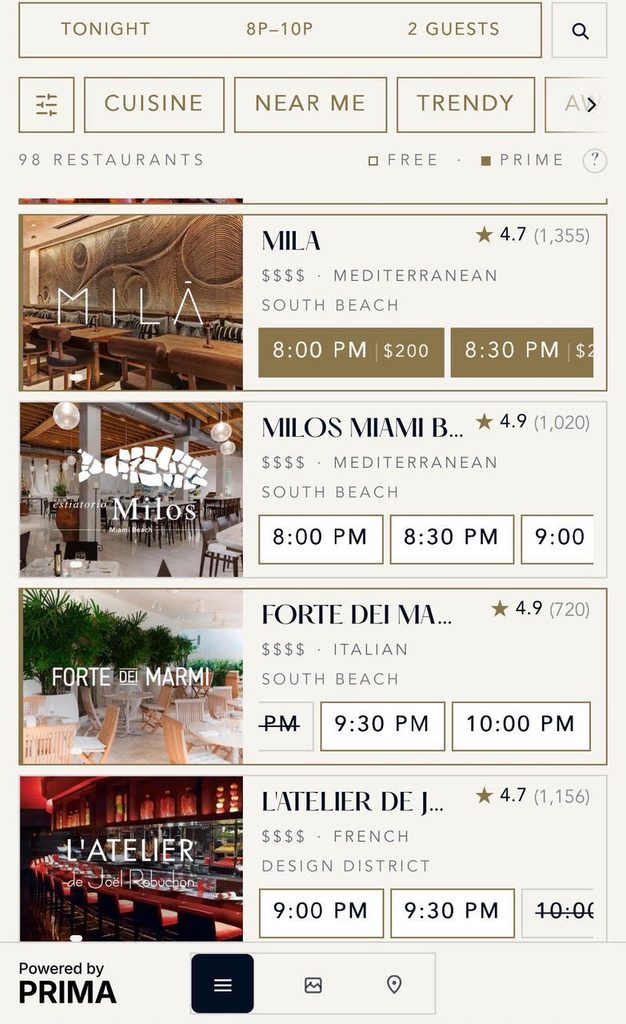Edit the Tonight 8P–10P 2 Guests search

[x=280, y=30]
